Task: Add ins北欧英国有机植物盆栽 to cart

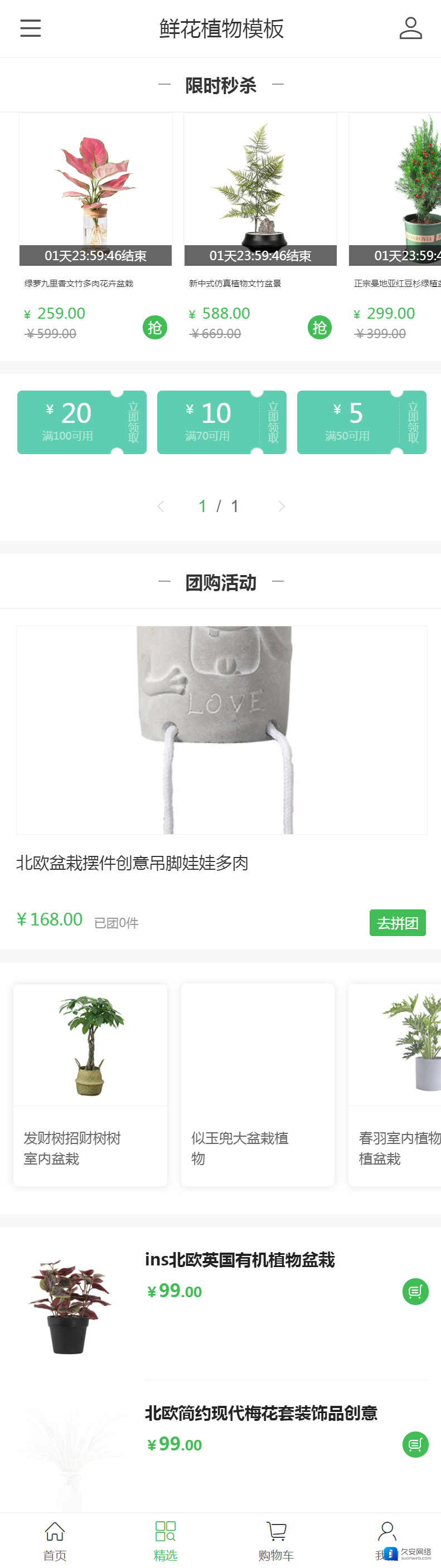Action: coord(415,1291)
